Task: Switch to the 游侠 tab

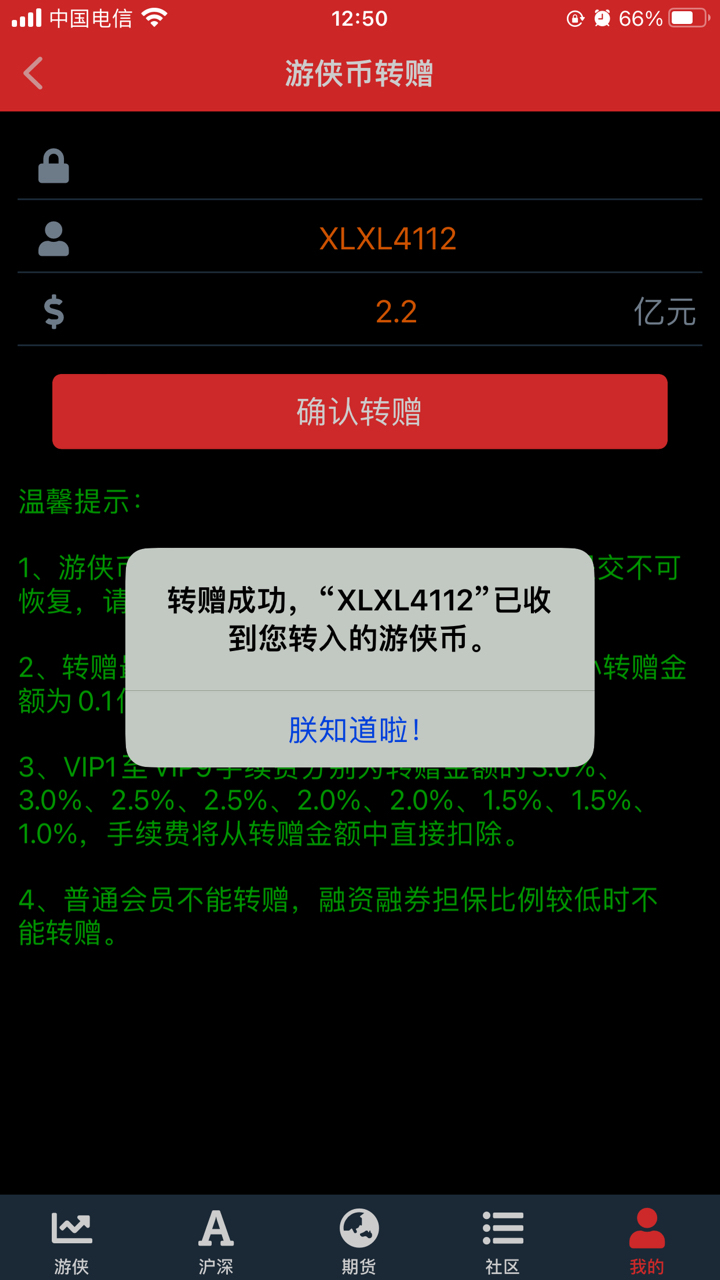Action: pos(72,1241)
